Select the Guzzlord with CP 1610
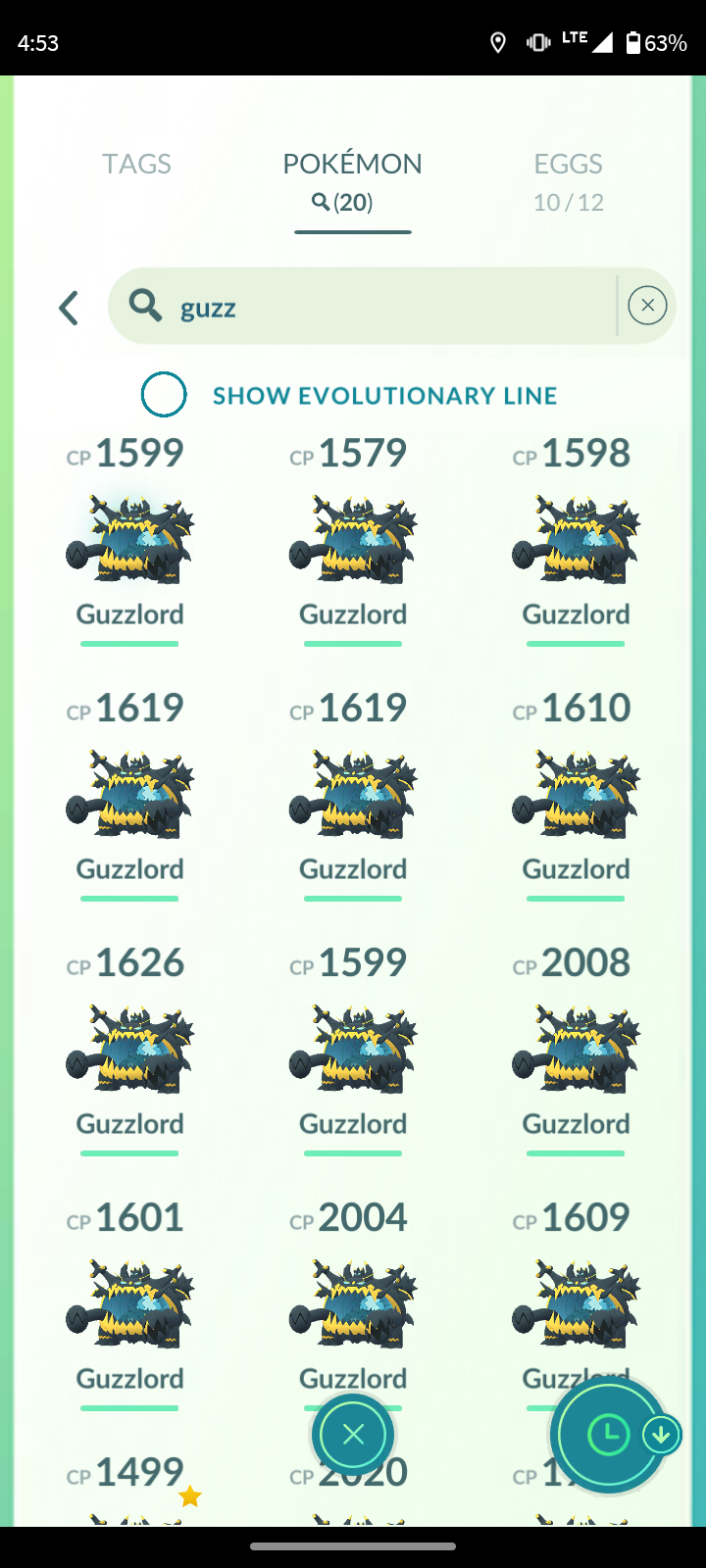706x1568 pixels. 576,796
